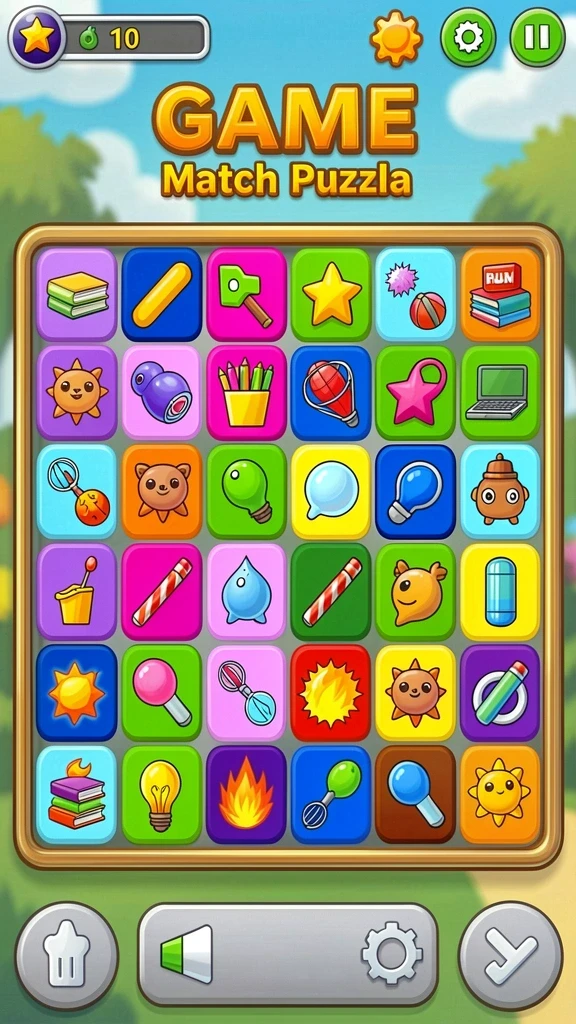
Task: Pause the game
Action: 537,37
